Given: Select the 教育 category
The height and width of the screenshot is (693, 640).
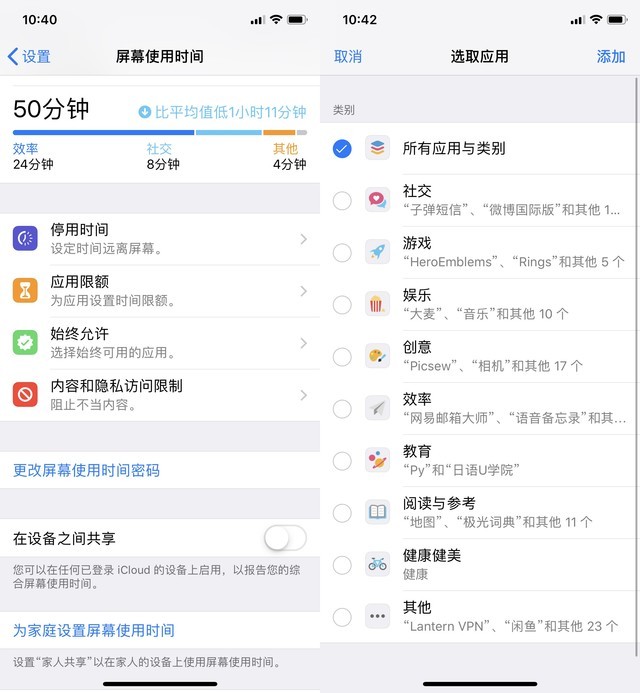Looking at the screenshot, I should [480, 461].
